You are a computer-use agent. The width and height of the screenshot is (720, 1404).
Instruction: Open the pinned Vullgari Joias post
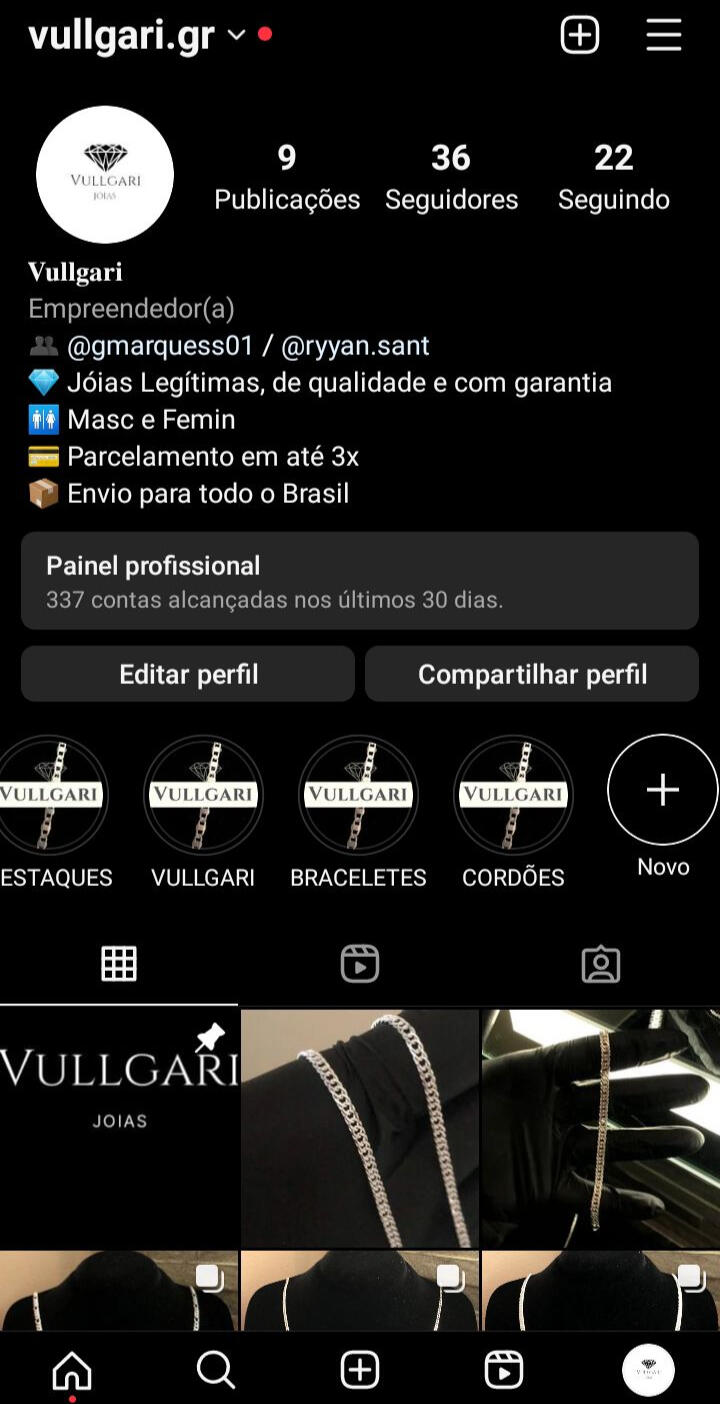pyautogui.click(x=119, y=1128)
